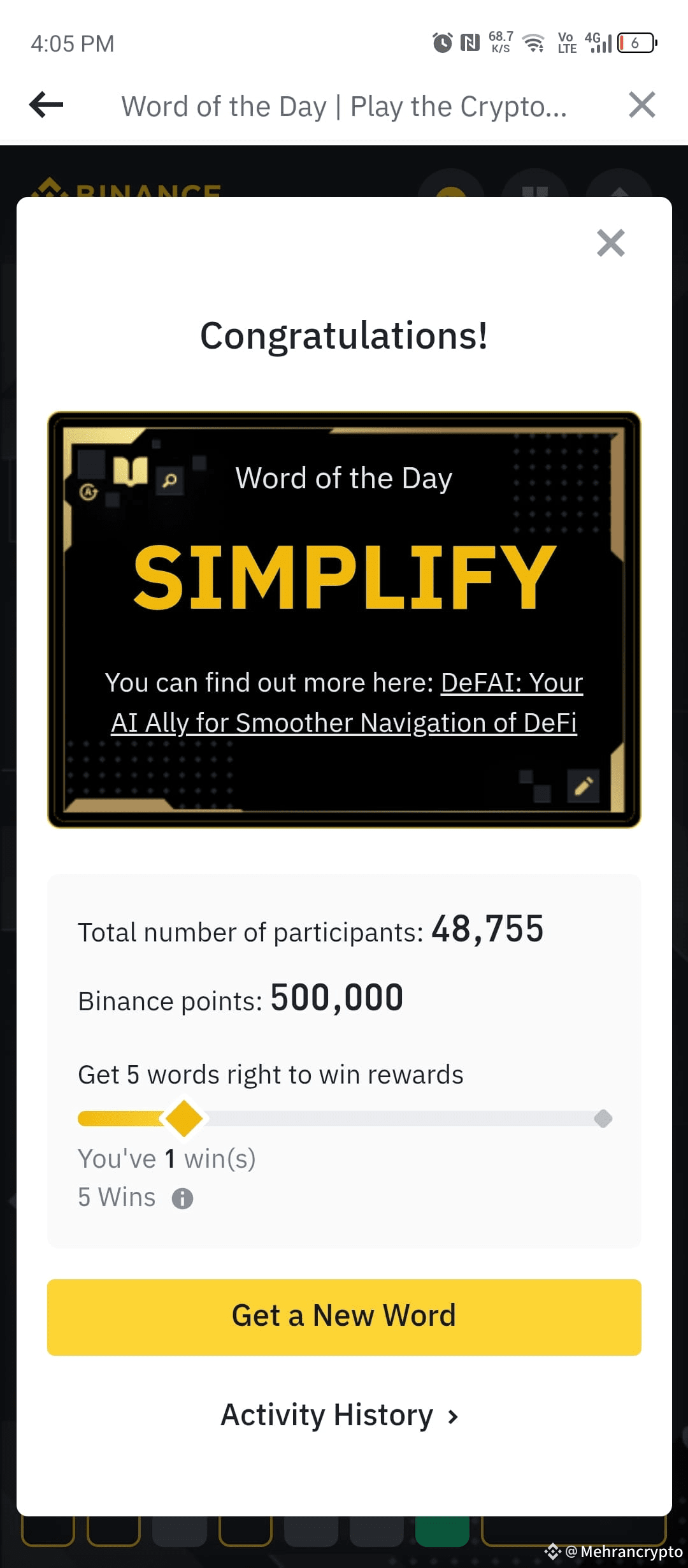Image resolution: width=688 pixels, height=1568 pixels.
Task: Tap the NFC icon in the status bar
Action: pos(469,42)
